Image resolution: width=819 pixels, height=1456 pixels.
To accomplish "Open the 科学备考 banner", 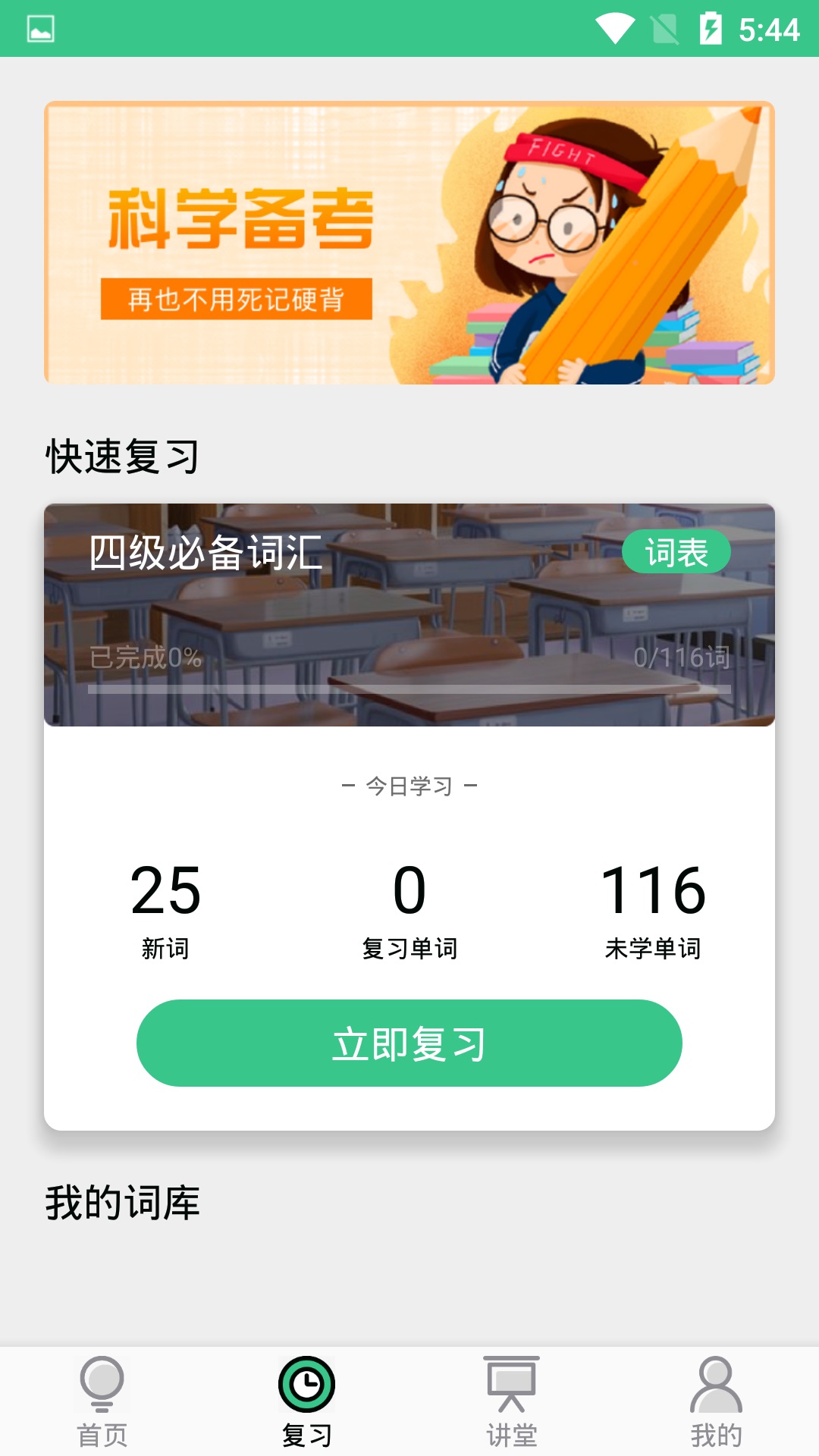I will point(409,243).
